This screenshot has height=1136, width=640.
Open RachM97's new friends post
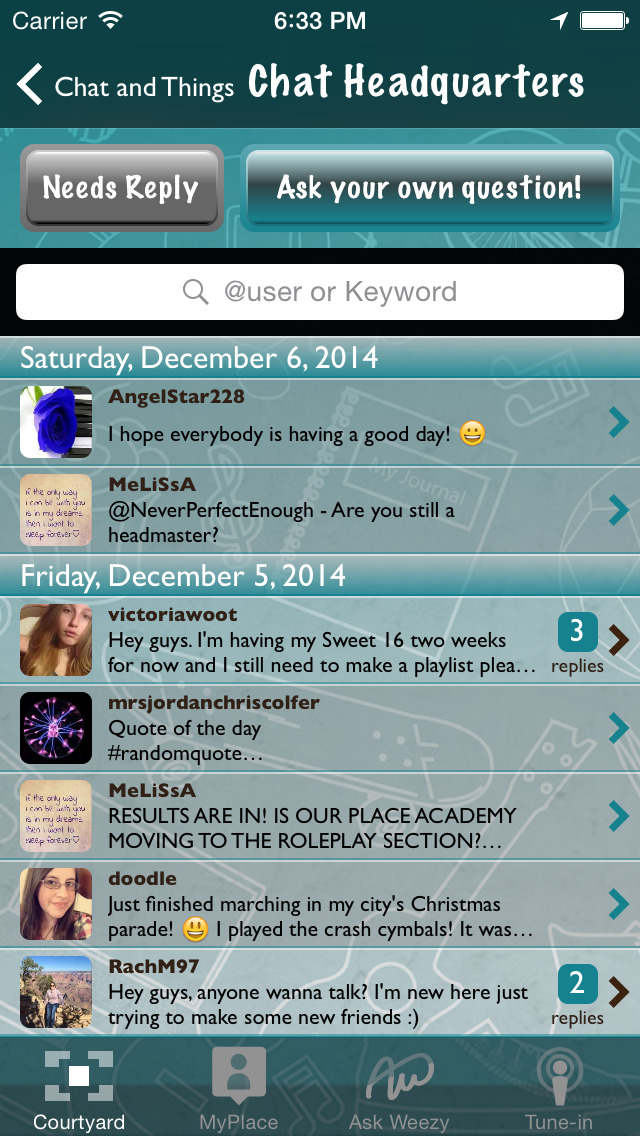tap(320, 993)
